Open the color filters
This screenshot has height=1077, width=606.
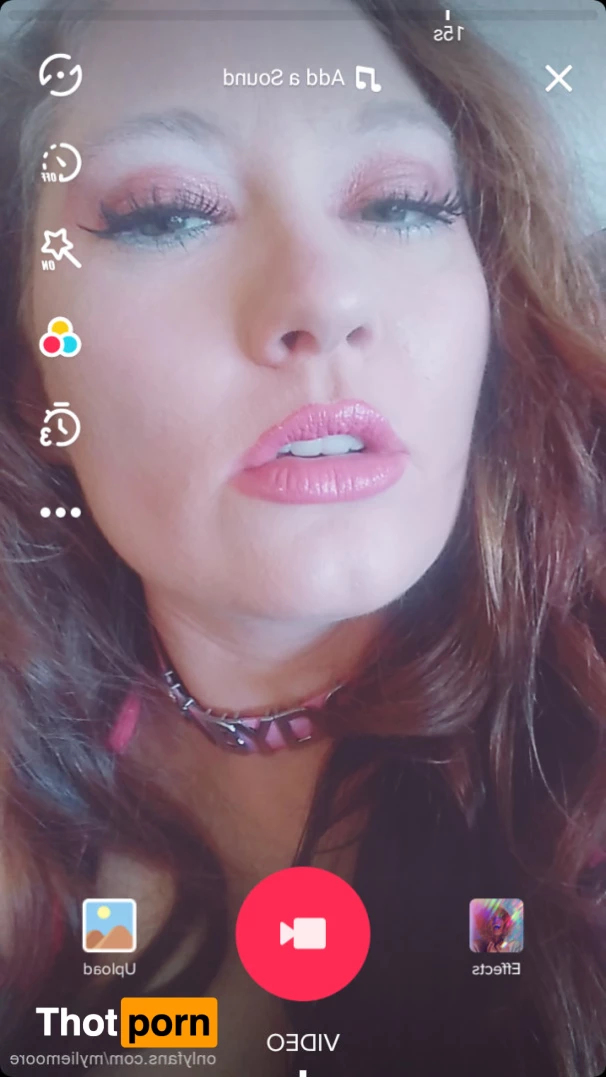pyautogui.click(x=60, y=338)
